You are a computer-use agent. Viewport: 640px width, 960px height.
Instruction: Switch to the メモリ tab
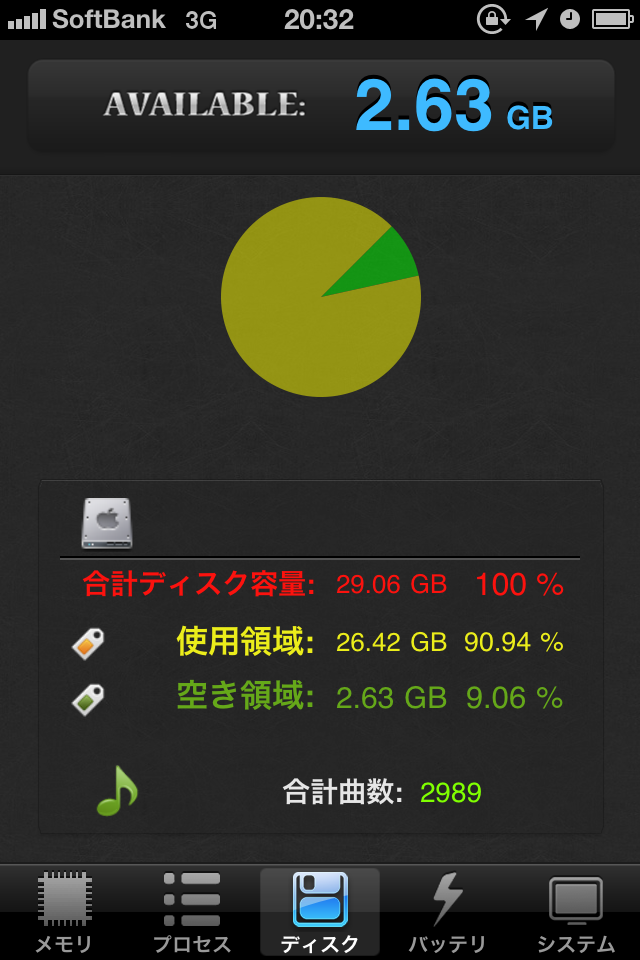coord(64,912)
